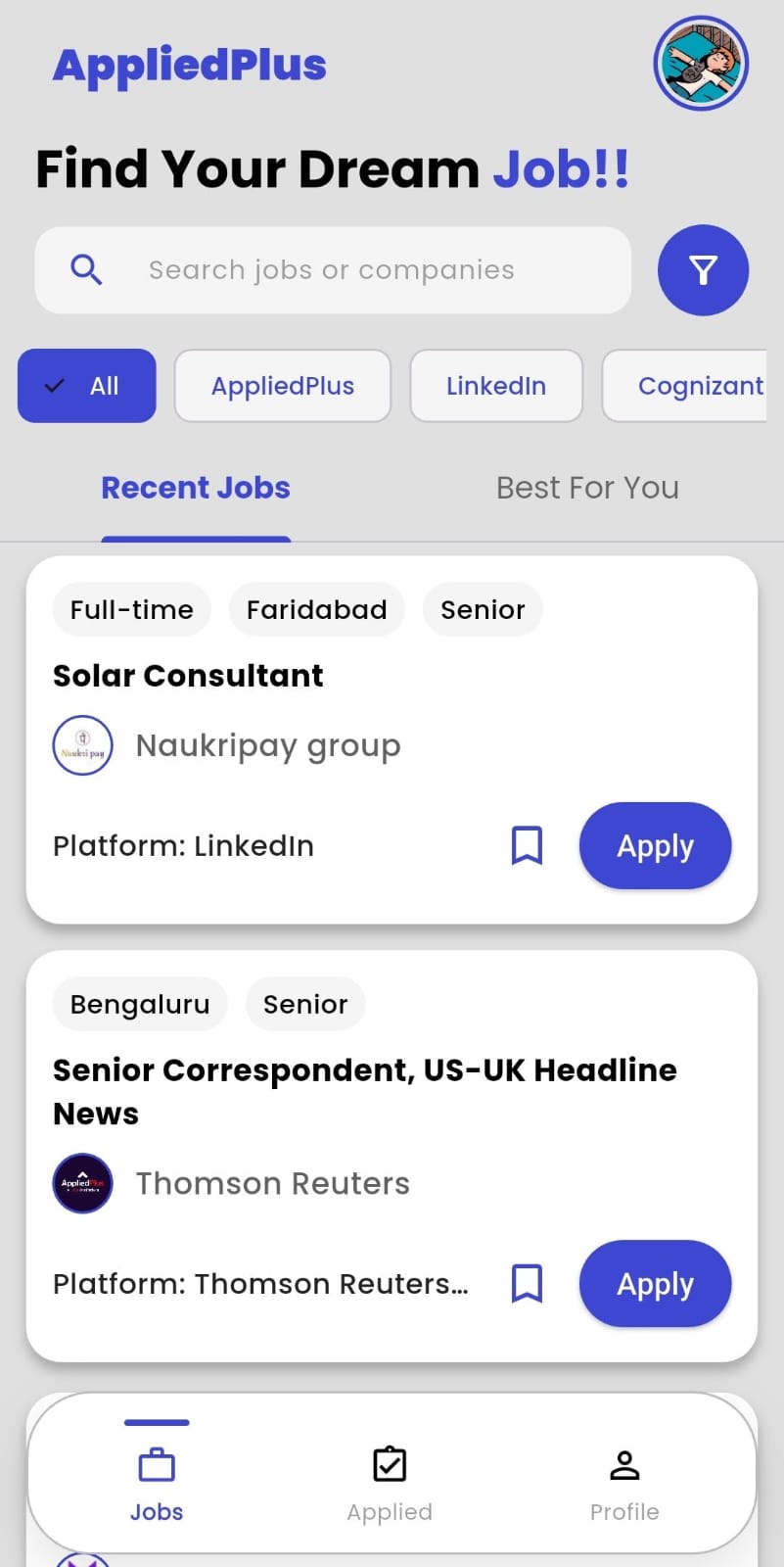Click the Naukripay group company logo
The image size is (784, 1567).
pyautogui.click(x=82, y=745)
